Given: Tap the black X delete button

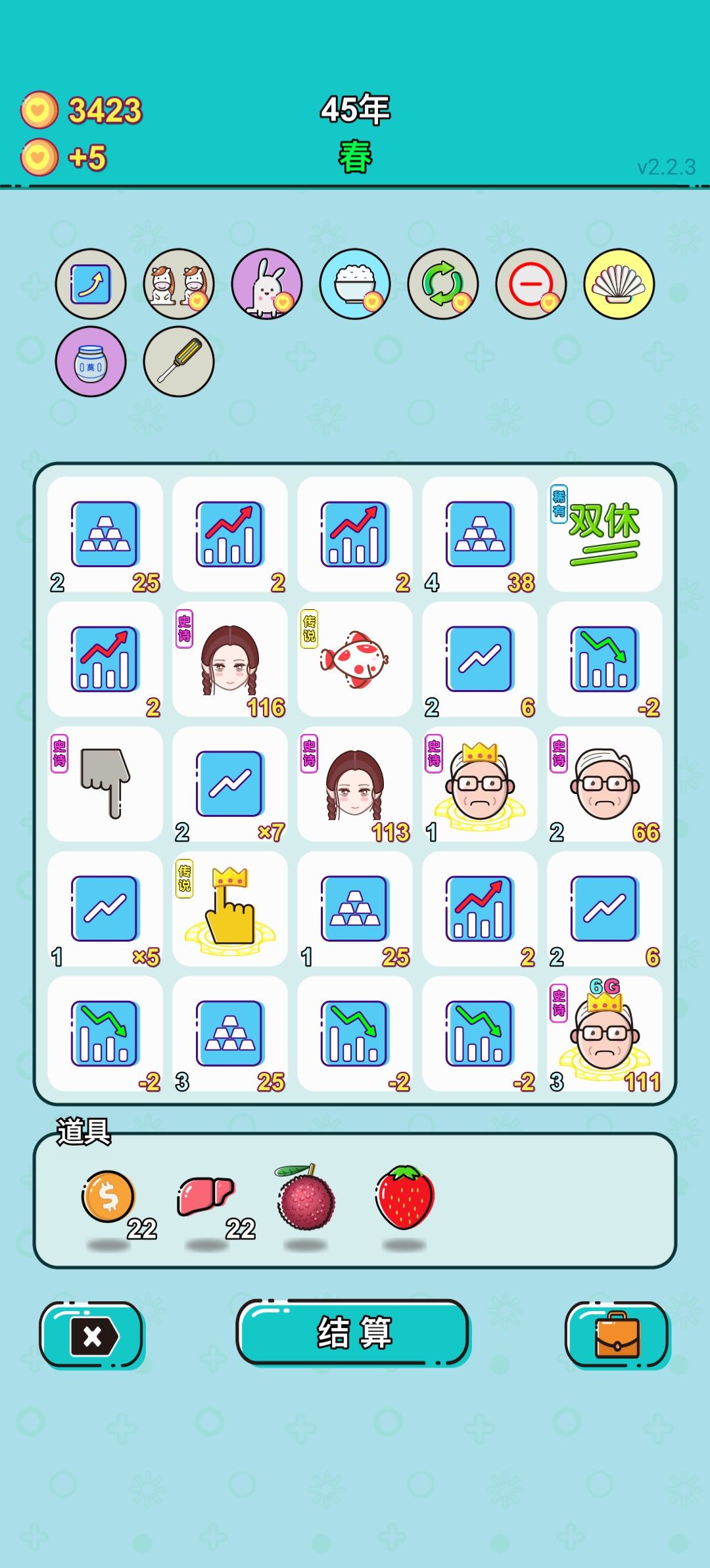Looking at the screenshot, I should (x=91, y=1335).
